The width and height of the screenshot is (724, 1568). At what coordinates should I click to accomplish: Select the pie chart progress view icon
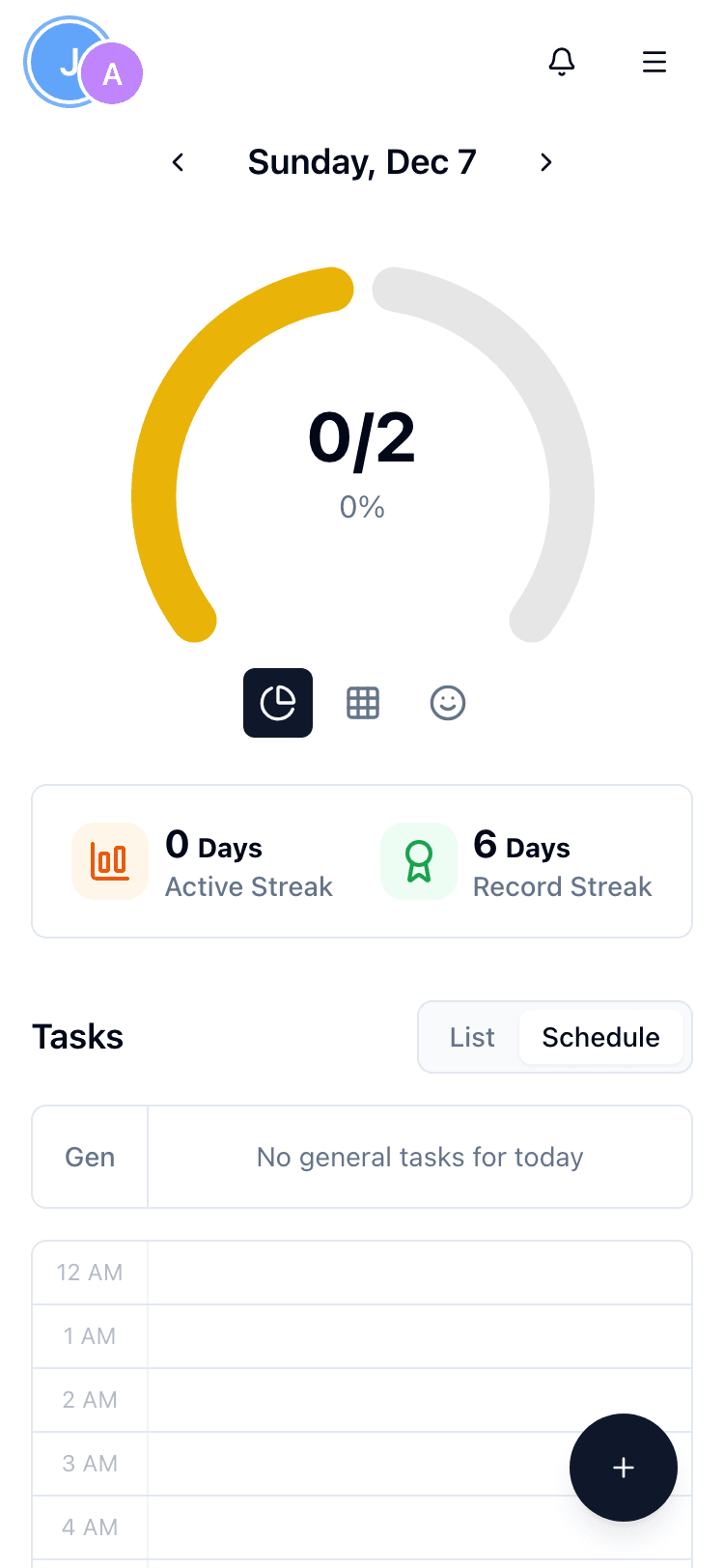coord(277,703)
